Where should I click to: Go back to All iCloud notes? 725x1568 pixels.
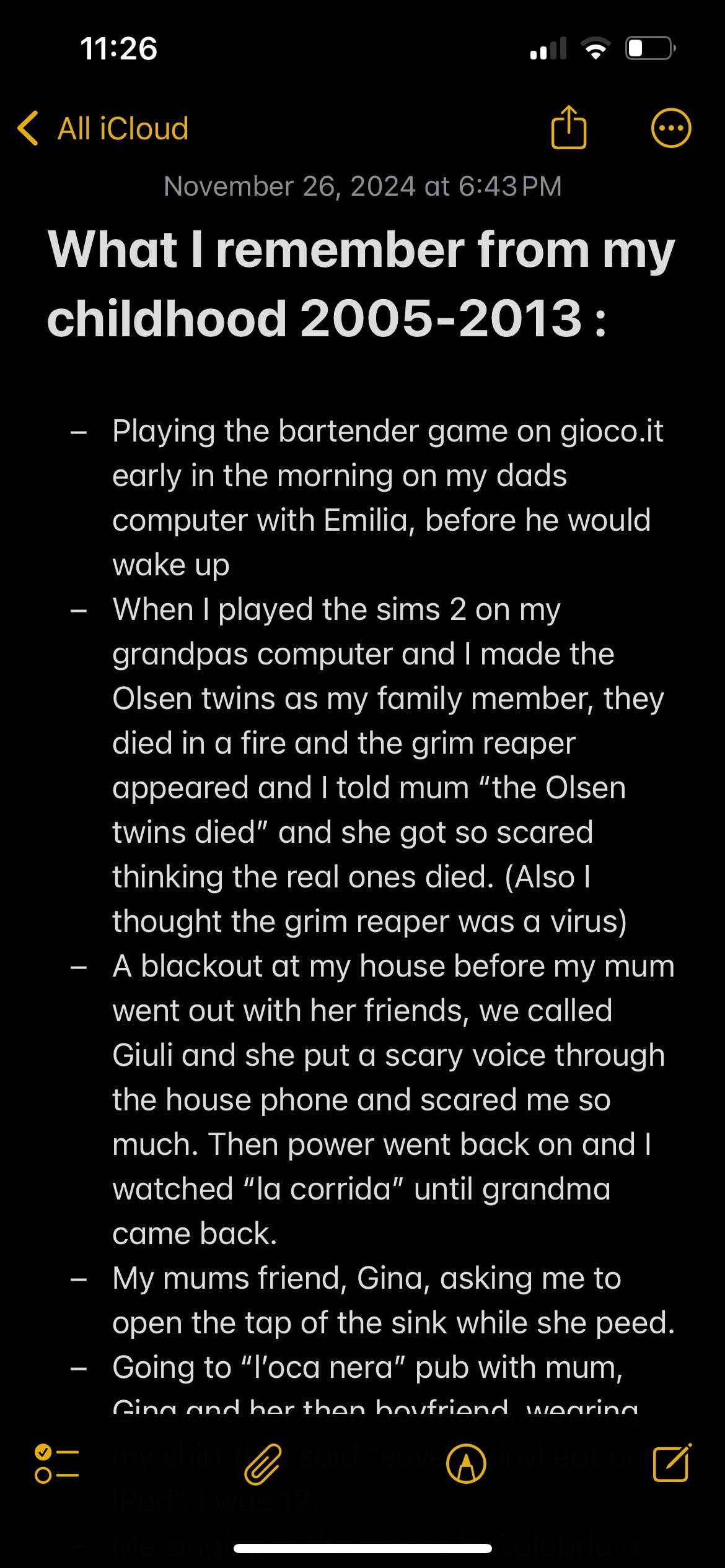[103, 129]
